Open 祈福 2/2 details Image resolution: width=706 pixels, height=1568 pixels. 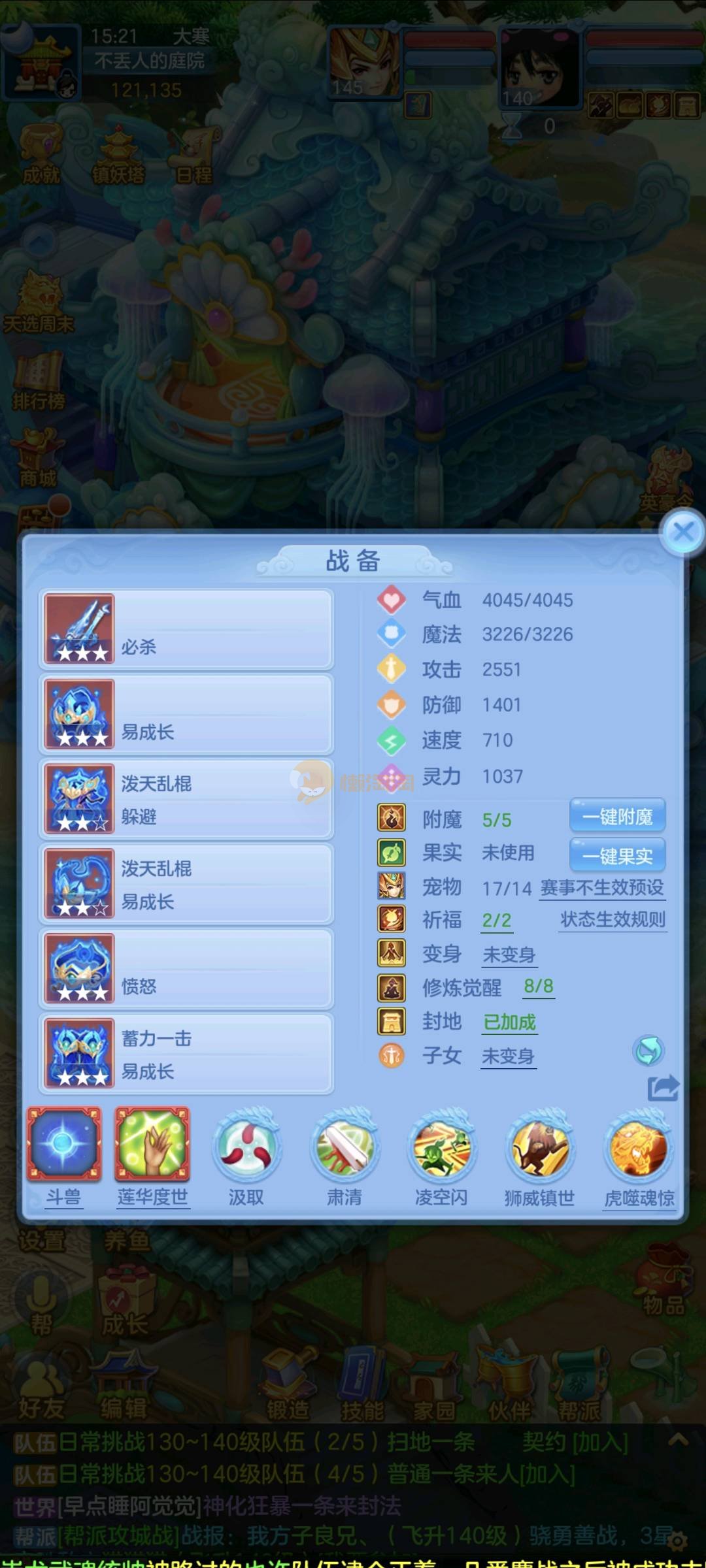click(496, 921)
